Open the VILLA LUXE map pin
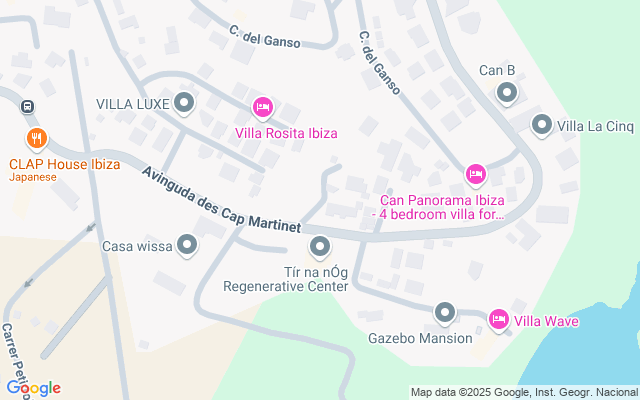 coord(184,103)
